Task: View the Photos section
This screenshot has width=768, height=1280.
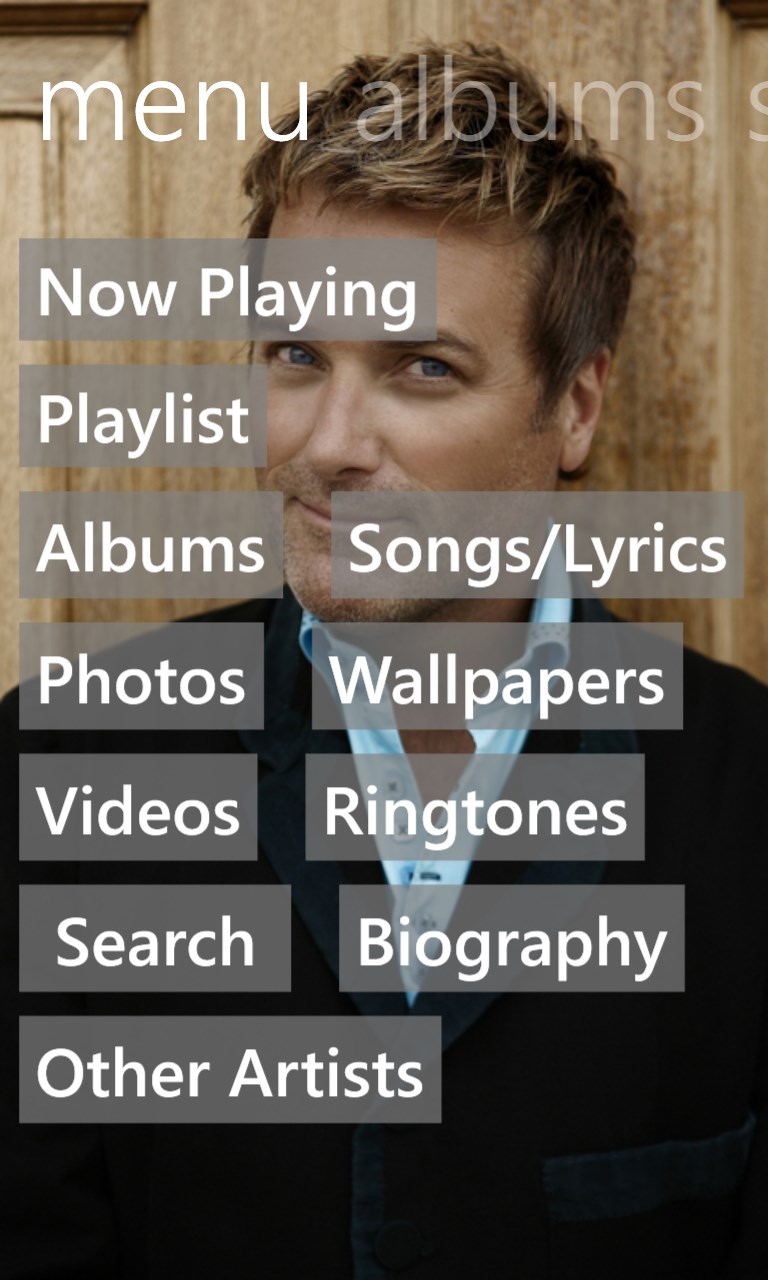Action: pos(141,677)
